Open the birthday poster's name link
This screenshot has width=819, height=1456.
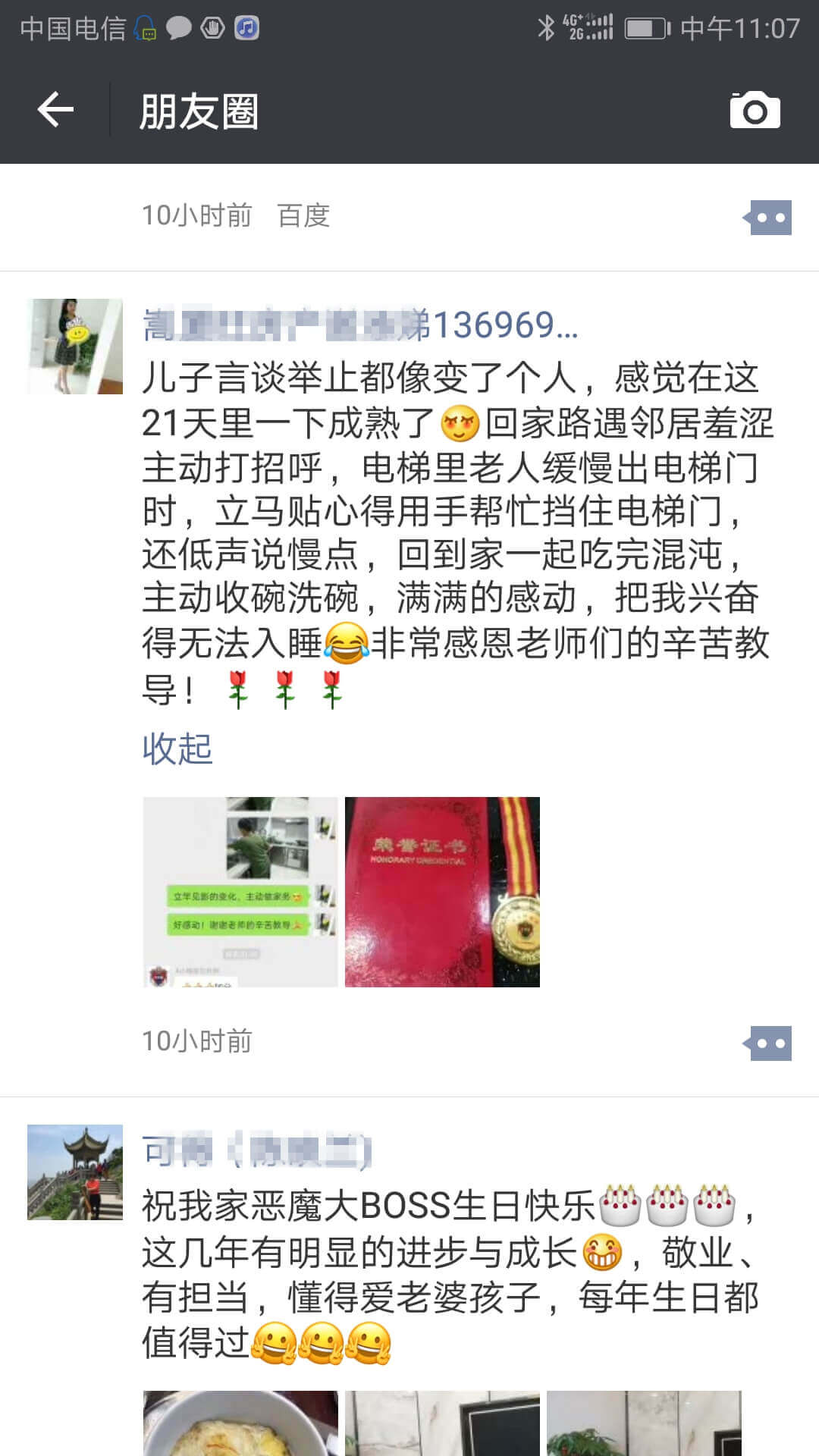256,1151
